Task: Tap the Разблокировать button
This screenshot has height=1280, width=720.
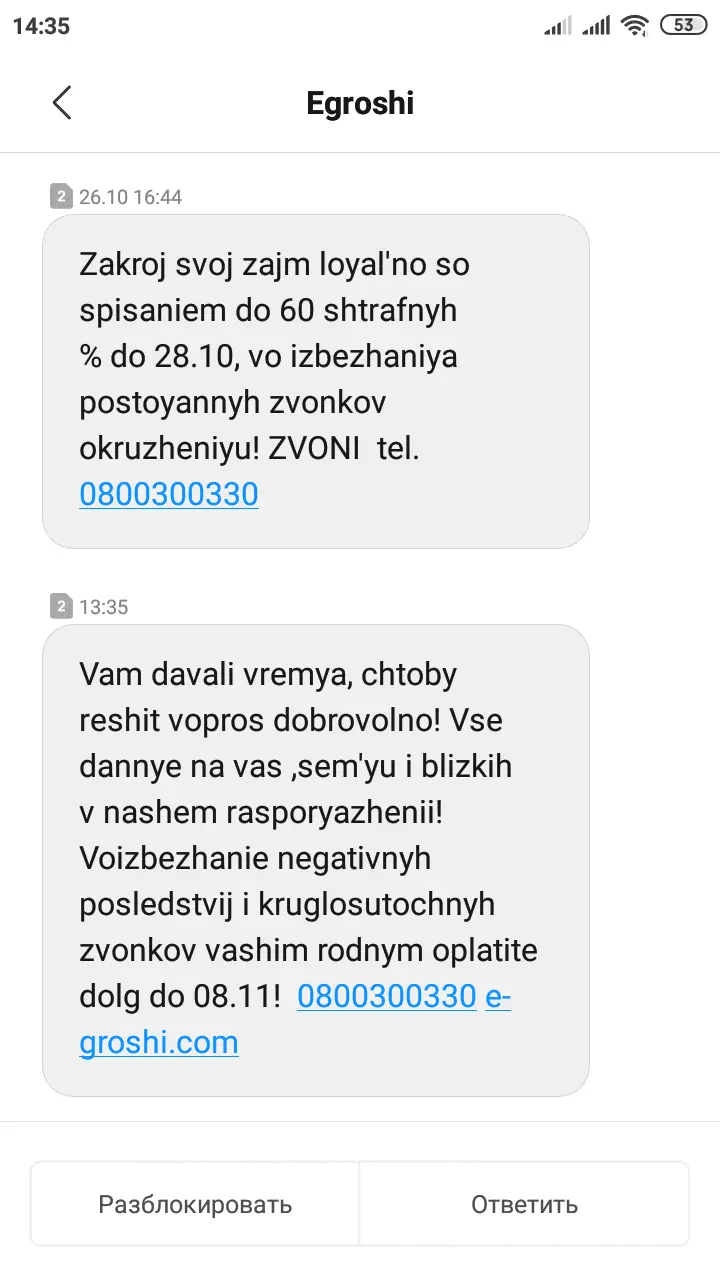Action: (195, 1204)
